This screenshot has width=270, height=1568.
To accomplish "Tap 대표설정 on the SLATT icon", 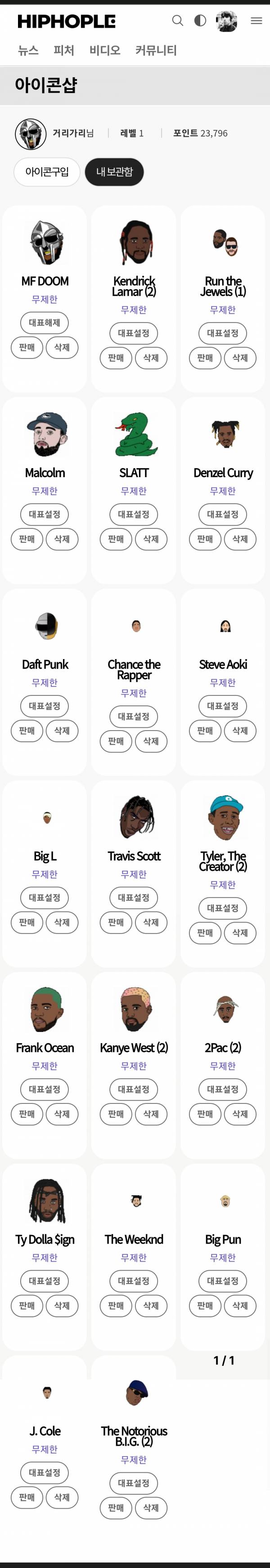I will pyautogui.click(x=134, y=514).
